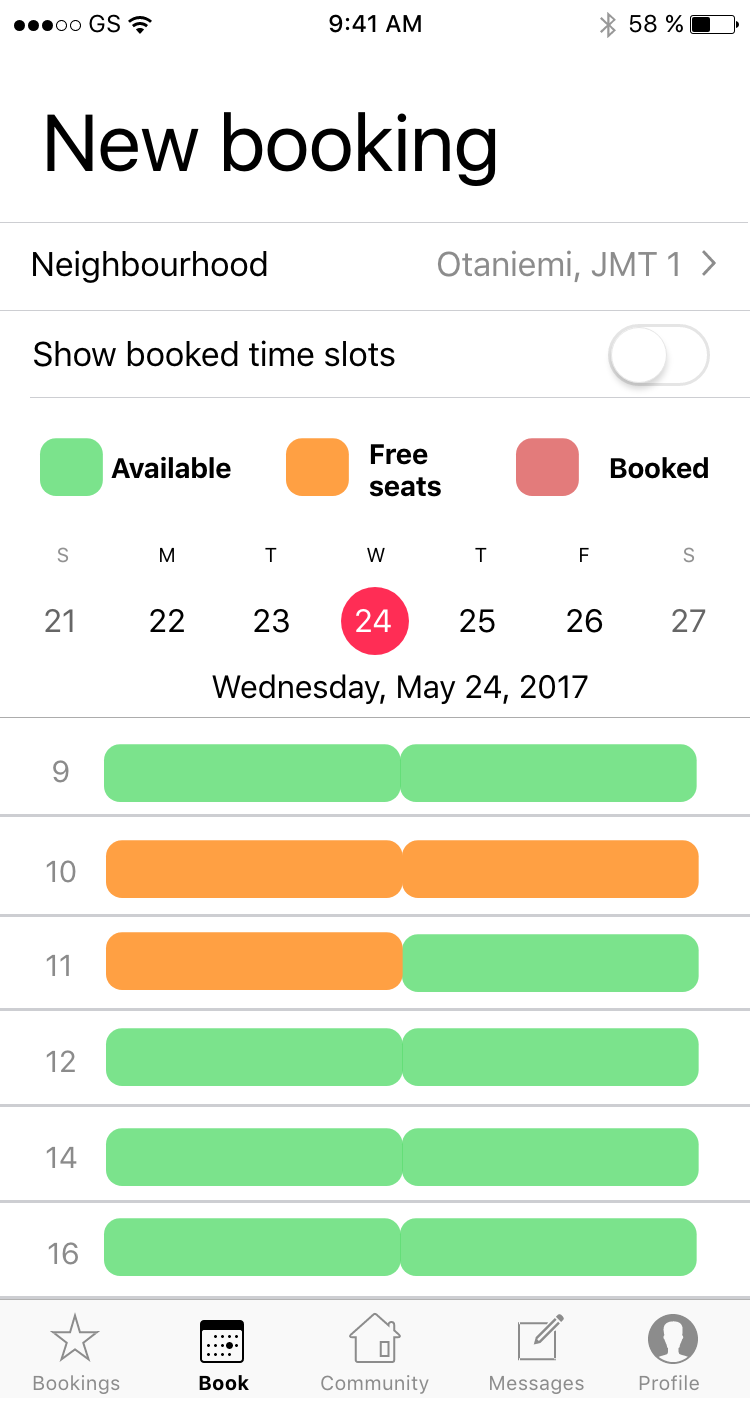
Task: Choose Tuesday 23 in the week strip
Action: (x=271, y=621)
